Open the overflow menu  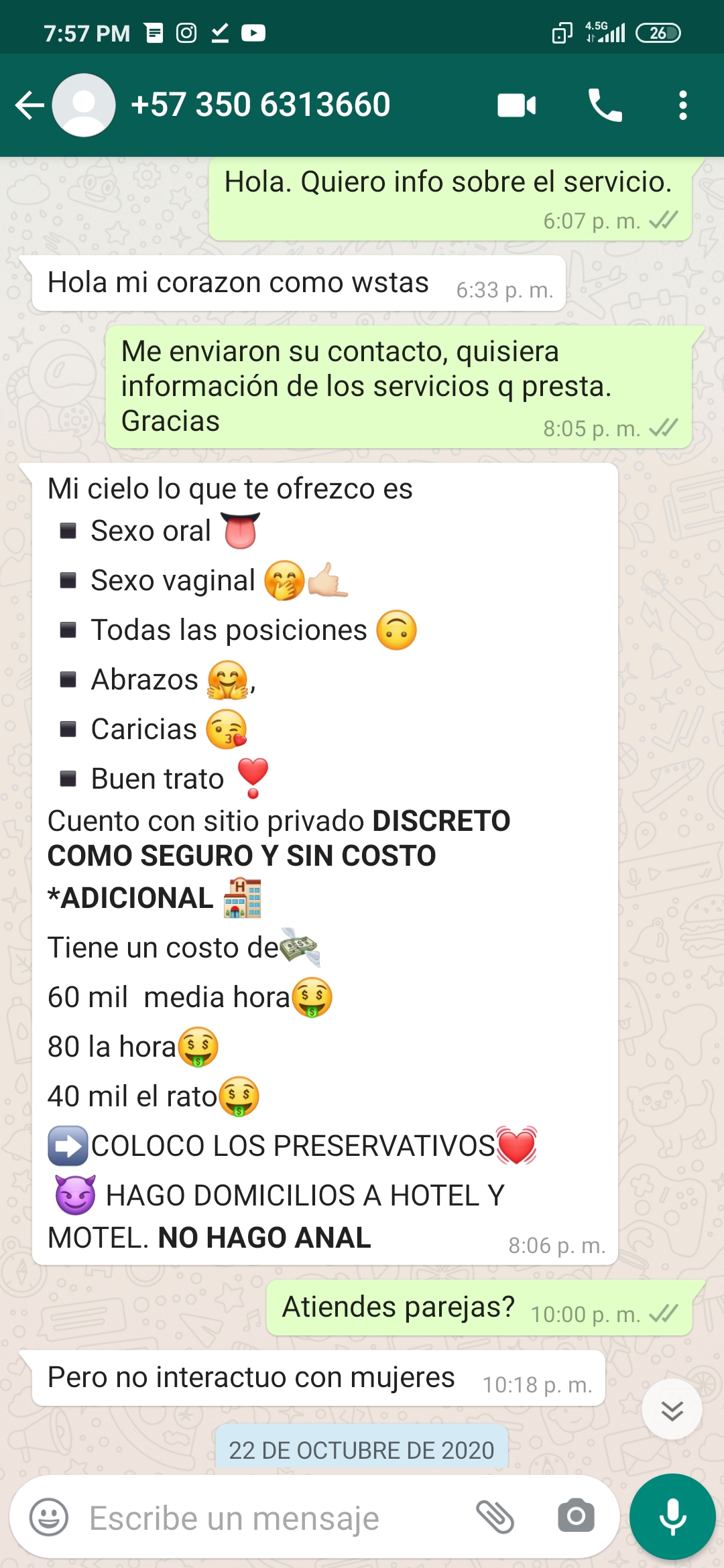[x=682, y=105]
